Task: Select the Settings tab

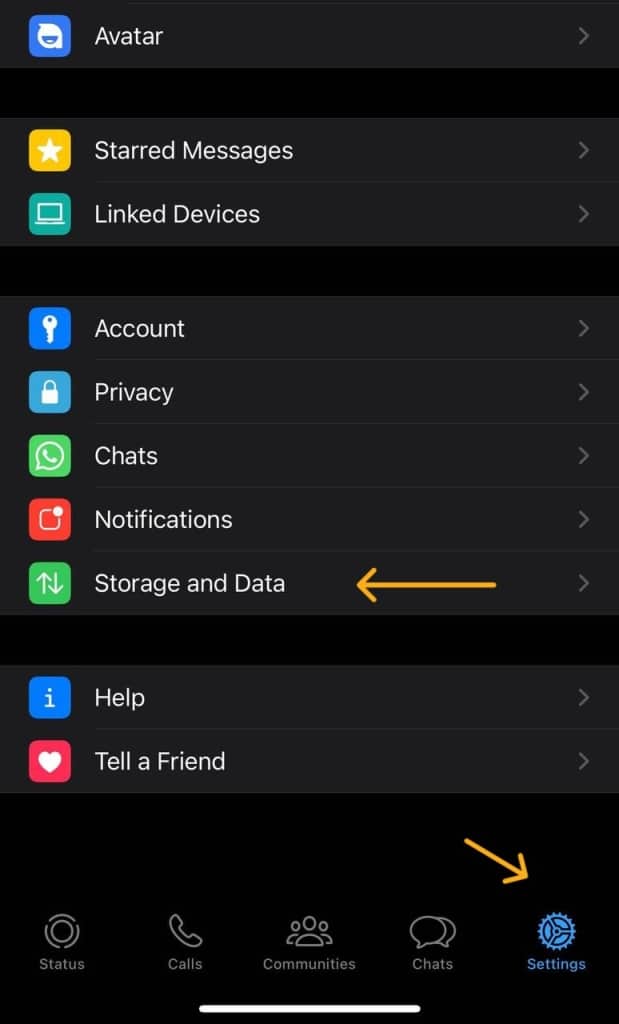Action: pos(556,942)
